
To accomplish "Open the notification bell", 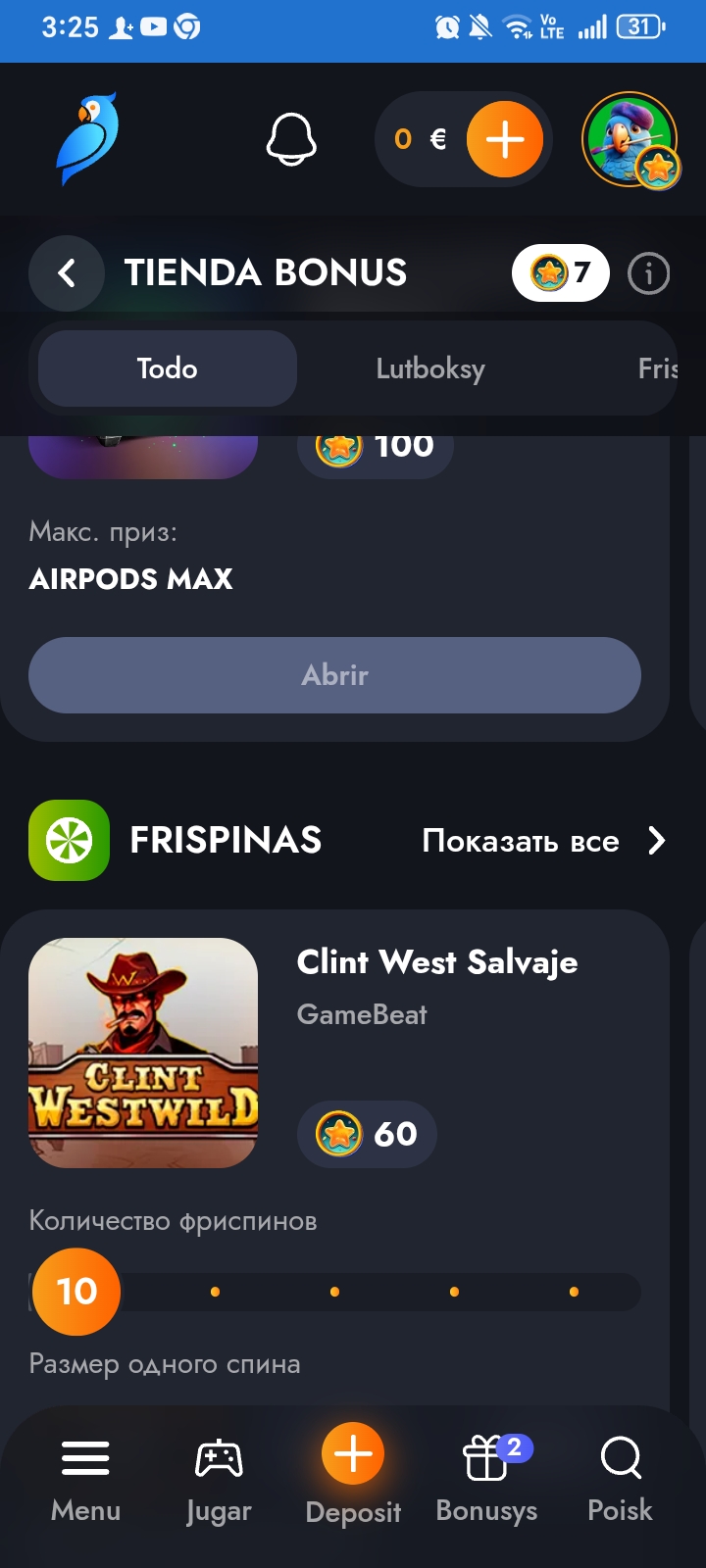I will click(290, 139).
